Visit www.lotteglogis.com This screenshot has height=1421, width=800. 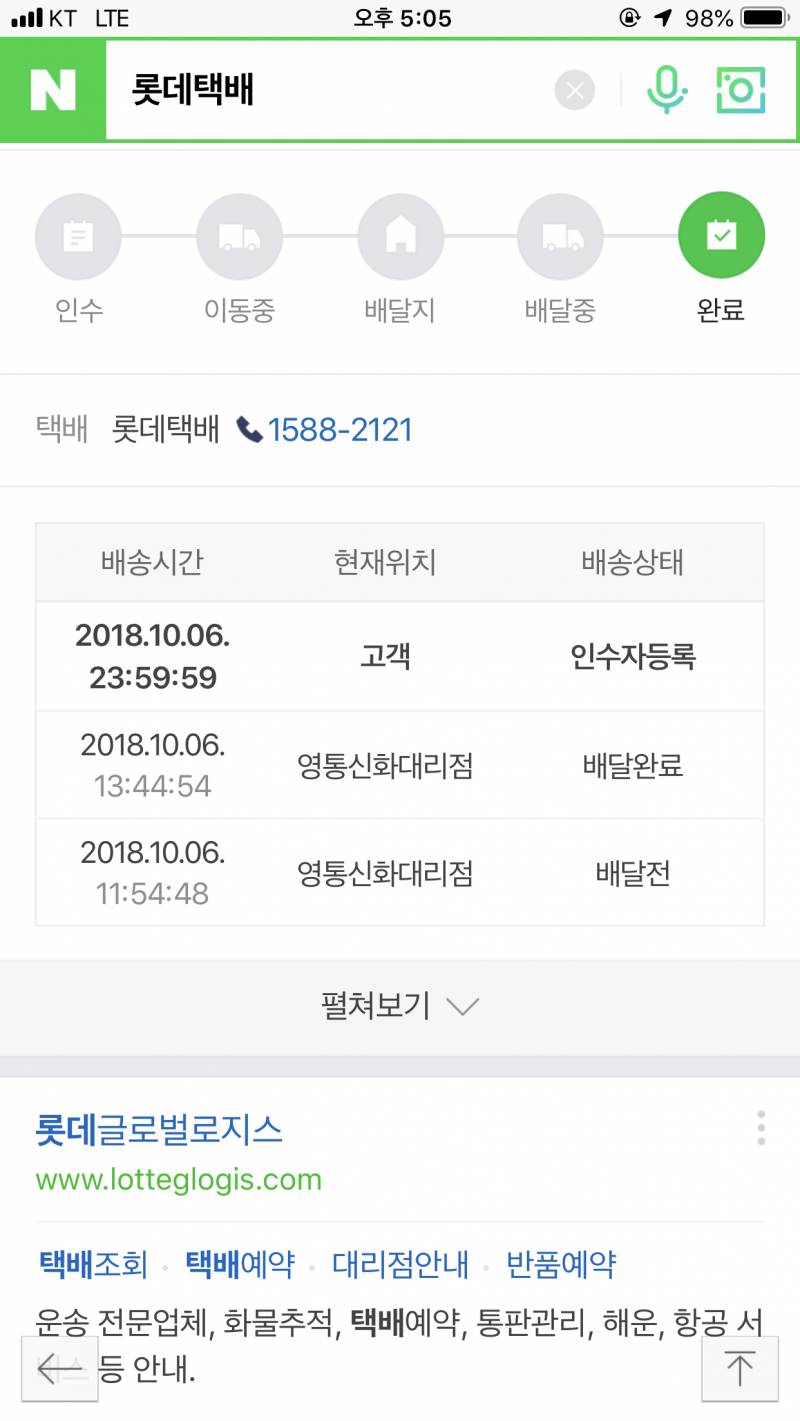178,1180
